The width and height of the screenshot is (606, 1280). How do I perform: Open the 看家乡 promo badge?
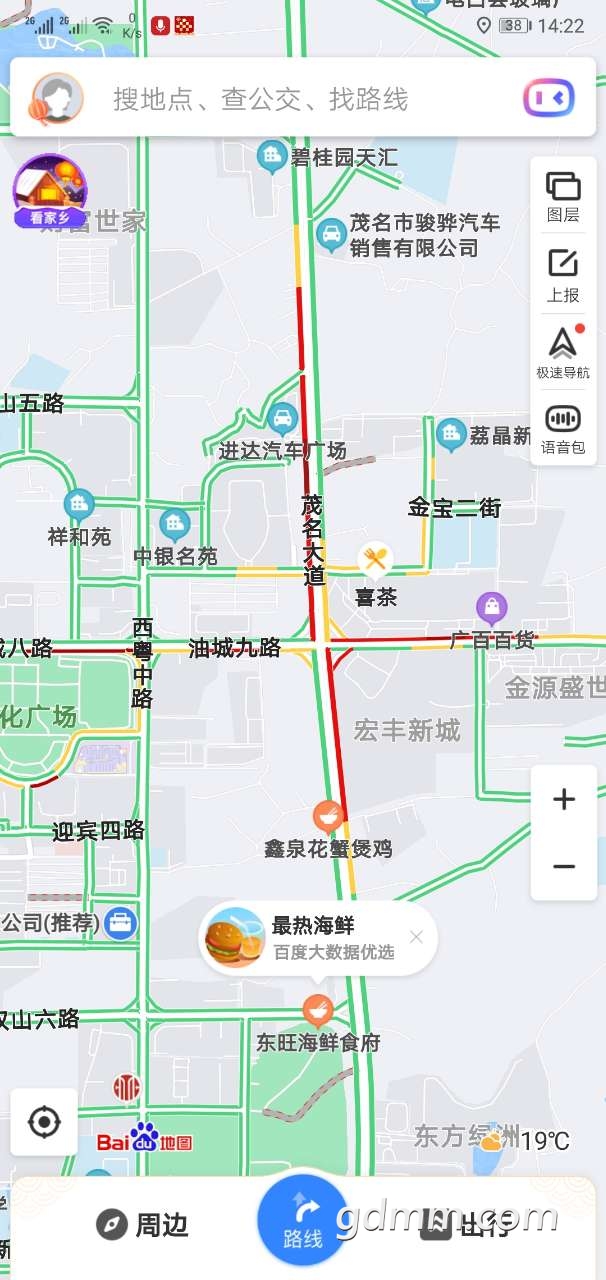coord(50,191)
